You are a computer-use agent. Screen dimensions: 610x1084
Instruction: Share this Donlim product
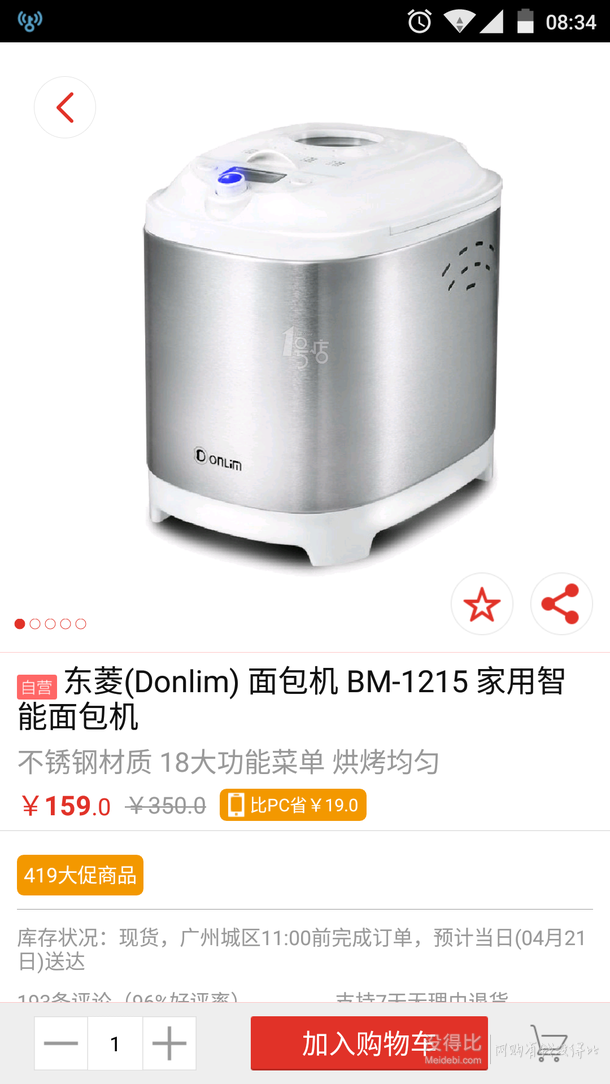[560, 604]
